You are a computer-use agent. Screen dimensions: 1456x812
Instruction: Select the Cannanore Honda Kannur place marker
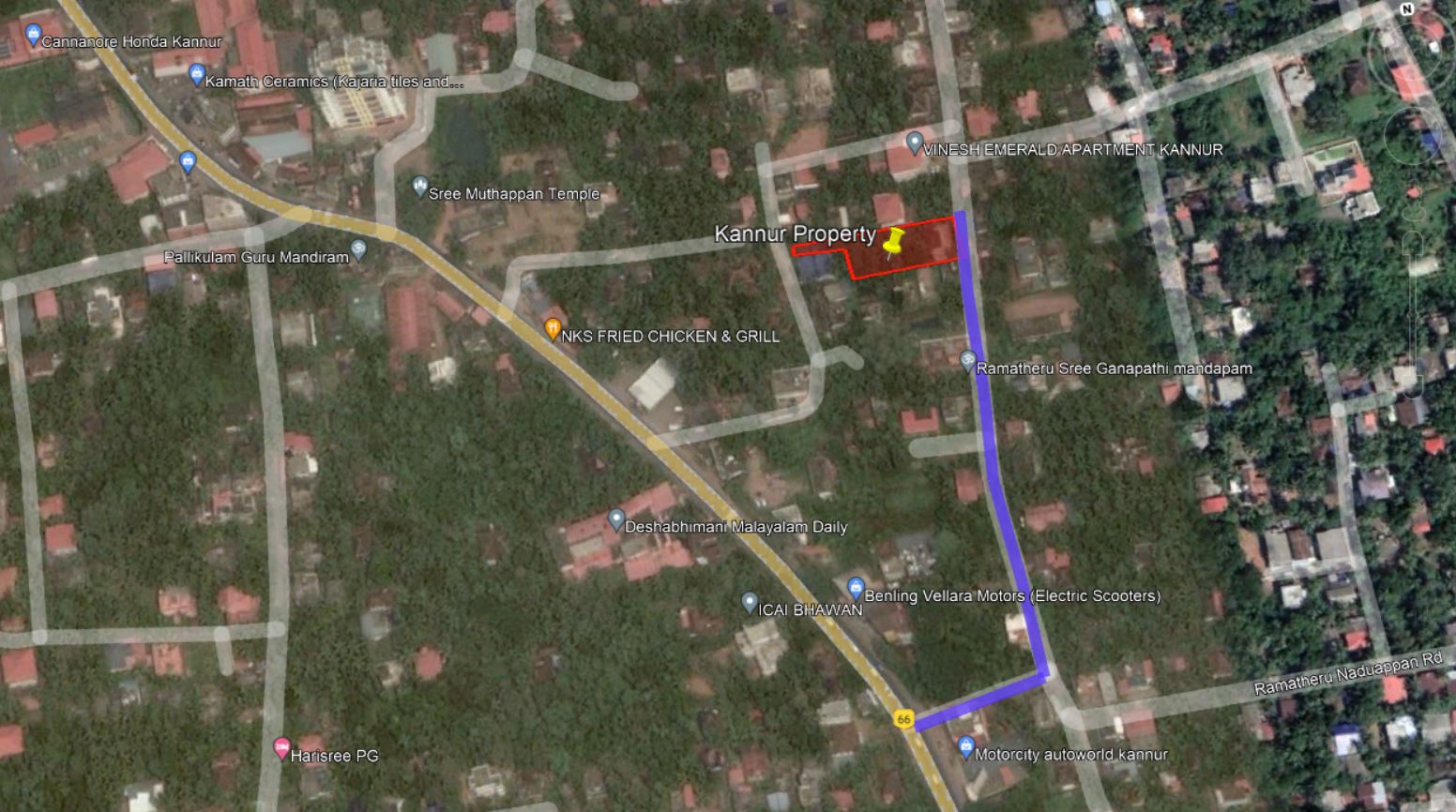[x=34, y=36]
